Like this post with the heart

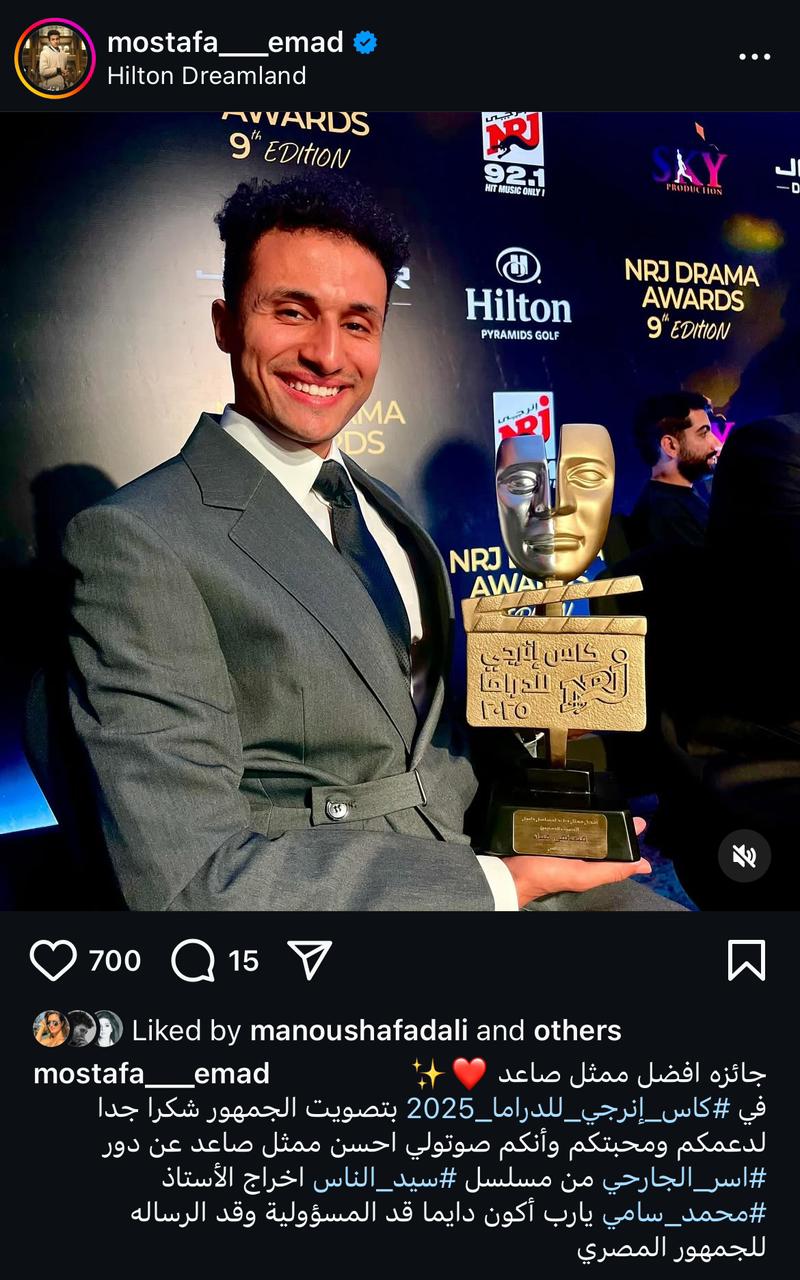[x=53, y=961]
